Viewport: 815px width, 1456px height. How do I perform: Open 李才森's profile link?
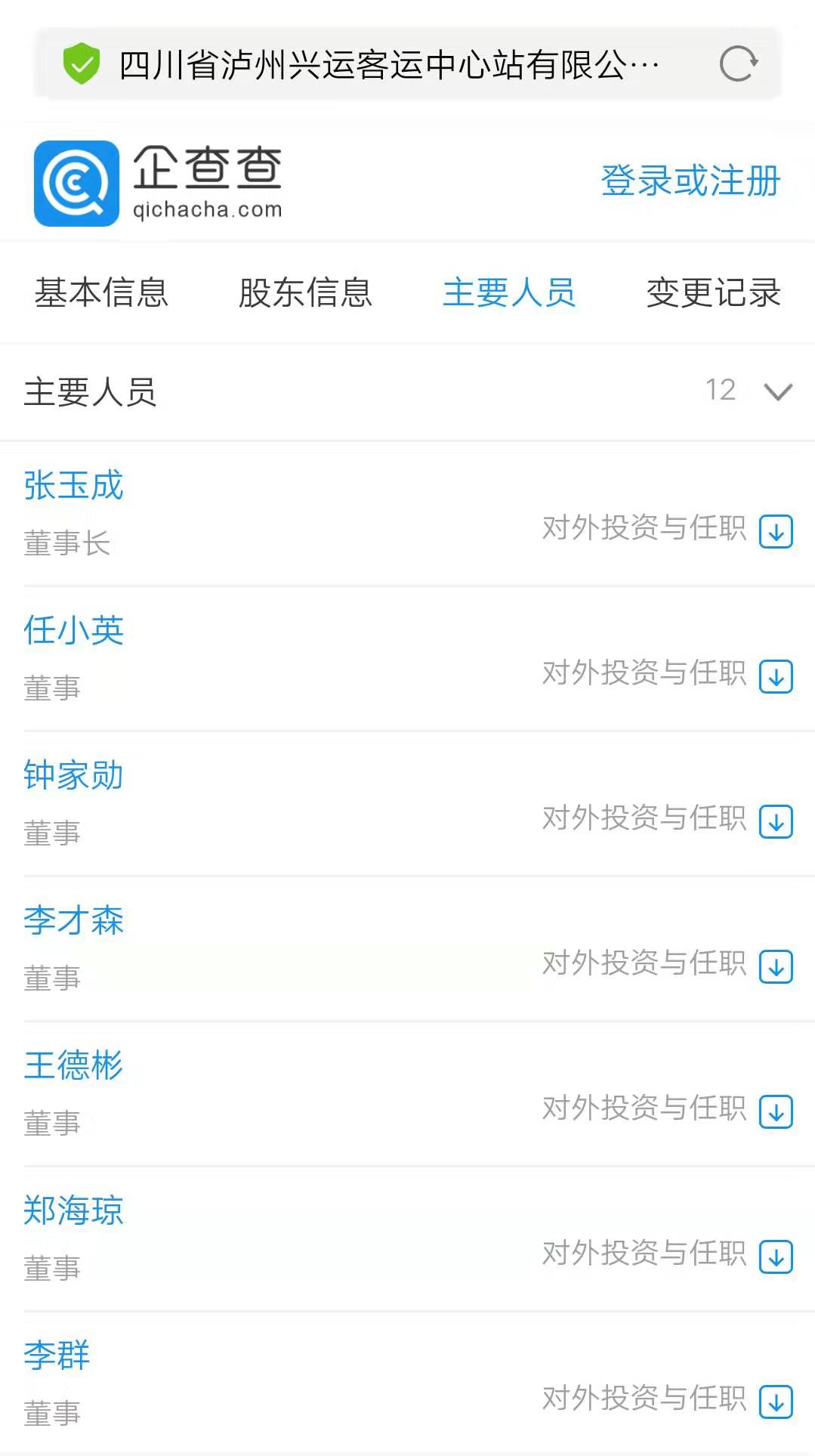click(73, 920)
